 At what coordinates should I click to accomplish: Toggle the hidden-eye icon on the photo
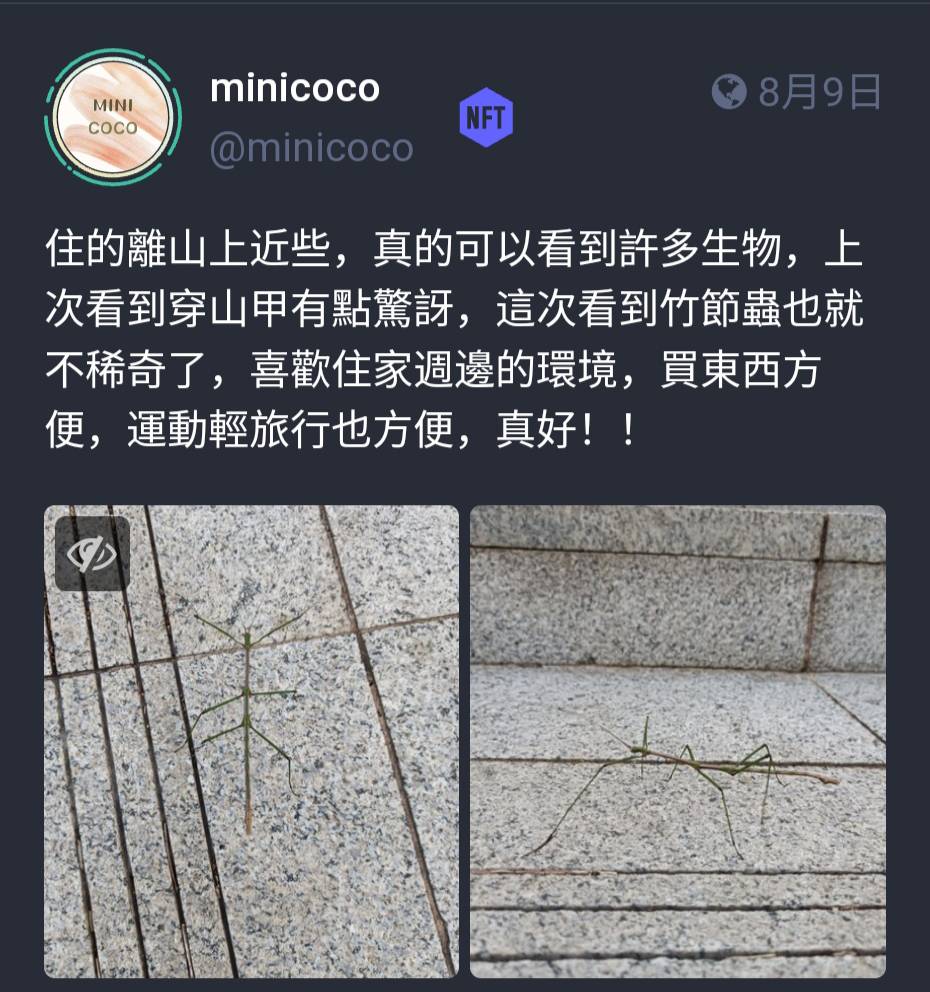[x=92, y=554]
